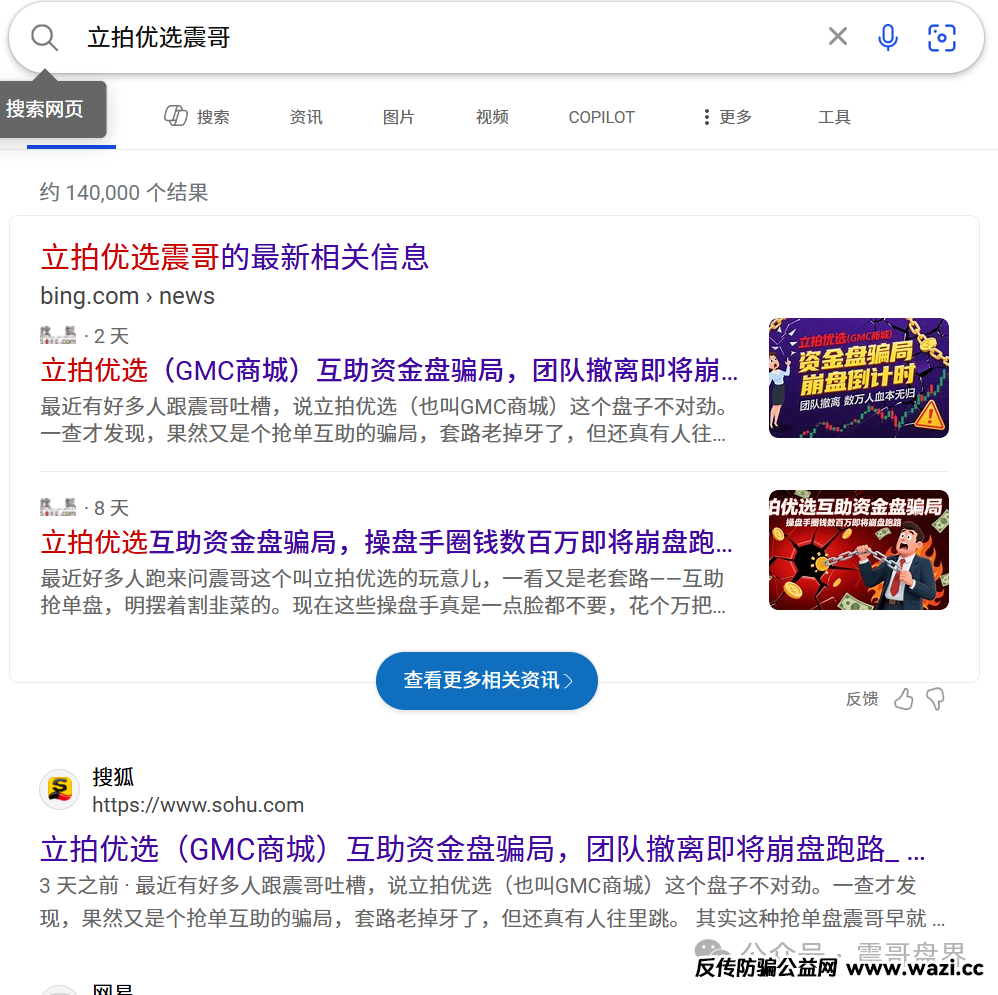
Task: Give thumbs down feedback
Action: click(936, 699)
